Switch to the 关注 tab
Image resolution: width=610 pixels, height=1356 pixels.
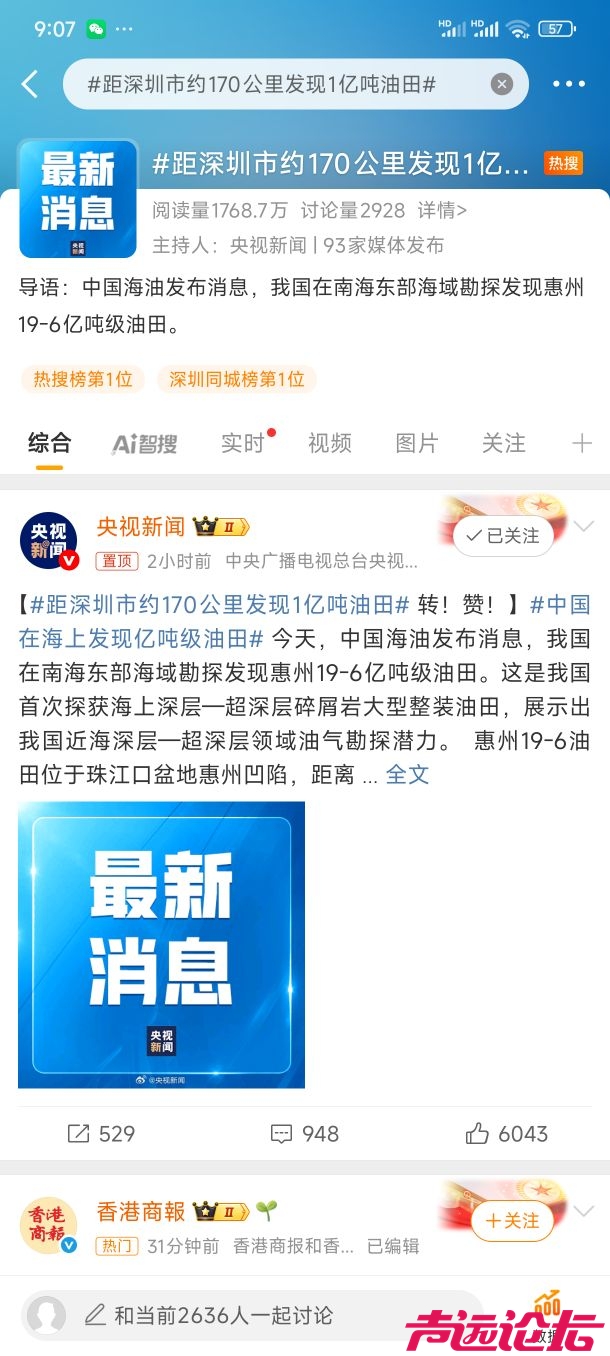pos(503,443)
